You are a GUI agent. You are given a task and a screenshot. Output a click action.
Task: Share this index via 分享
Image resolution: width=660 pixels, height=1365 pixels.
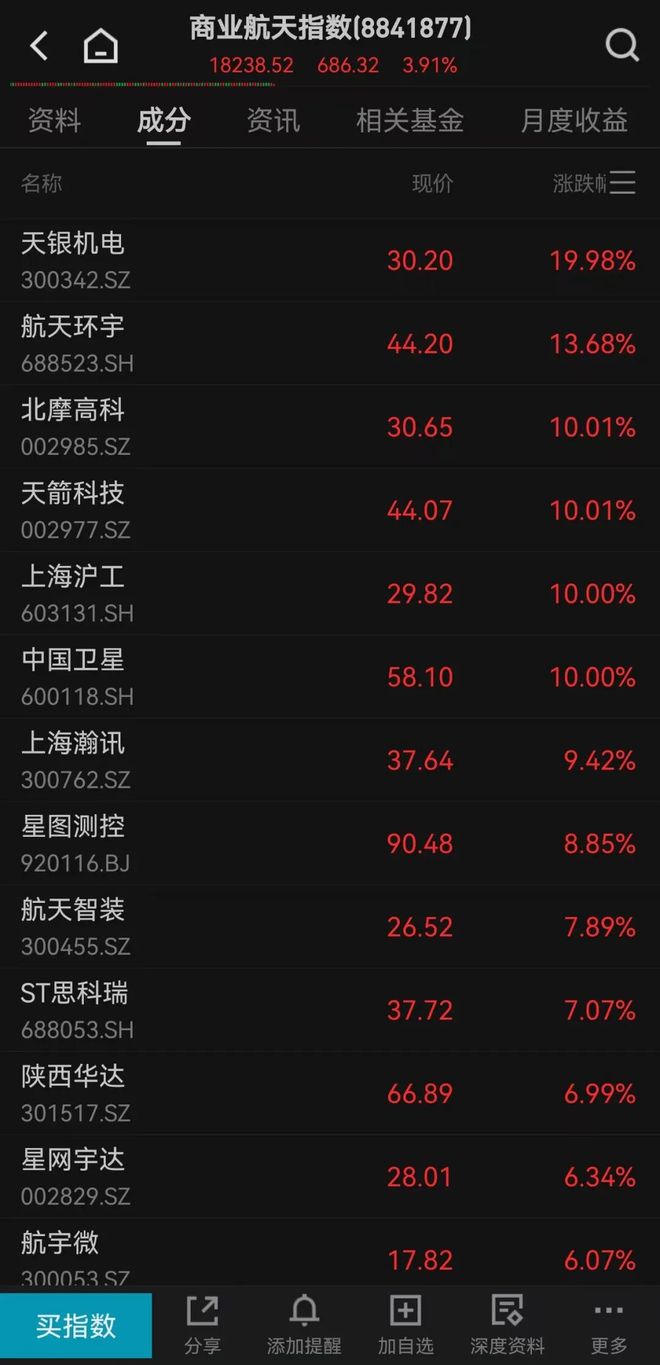tap(202, 1324)
